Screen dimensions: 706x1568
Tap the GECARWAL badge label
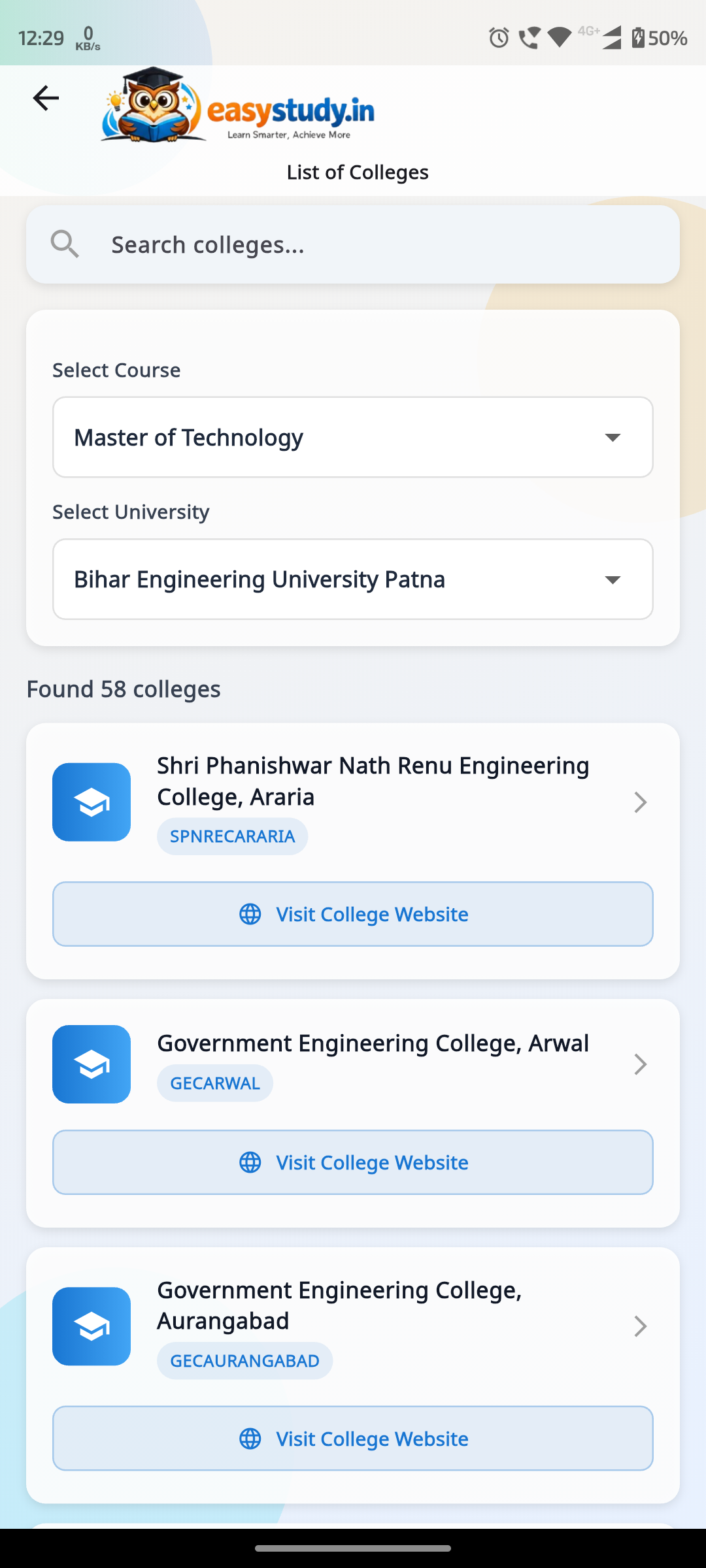coord(214,1083)
